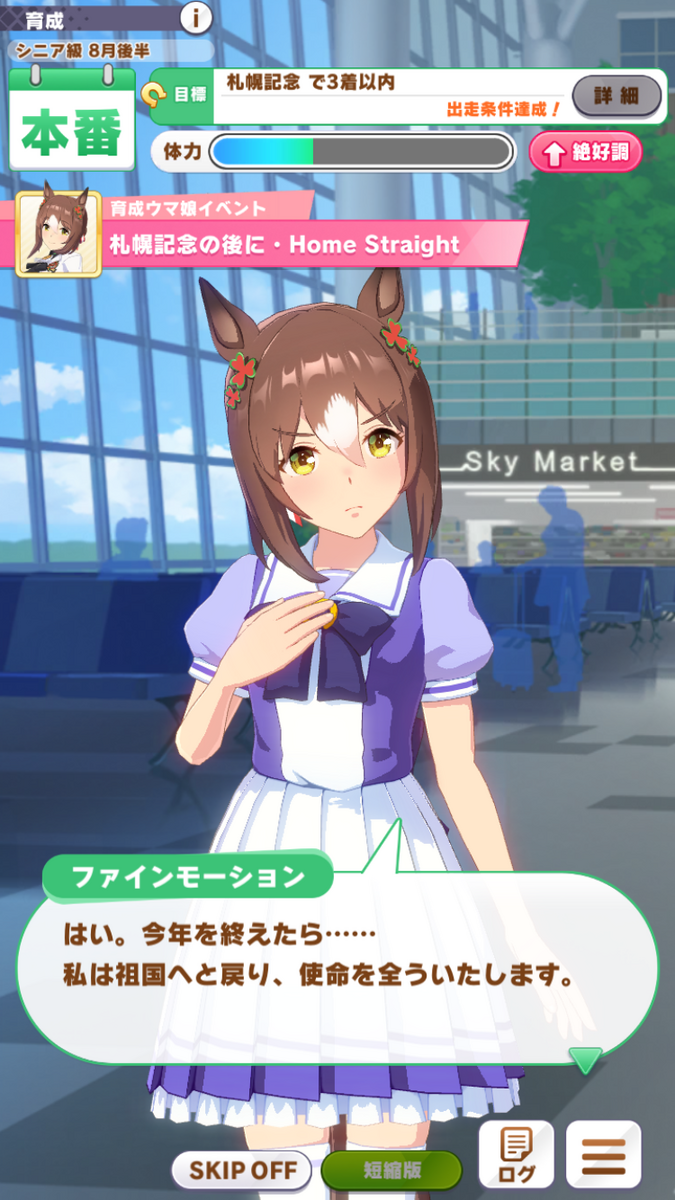Open the hamburger menu button
675x1200 pixels.
pos(603,1154)
